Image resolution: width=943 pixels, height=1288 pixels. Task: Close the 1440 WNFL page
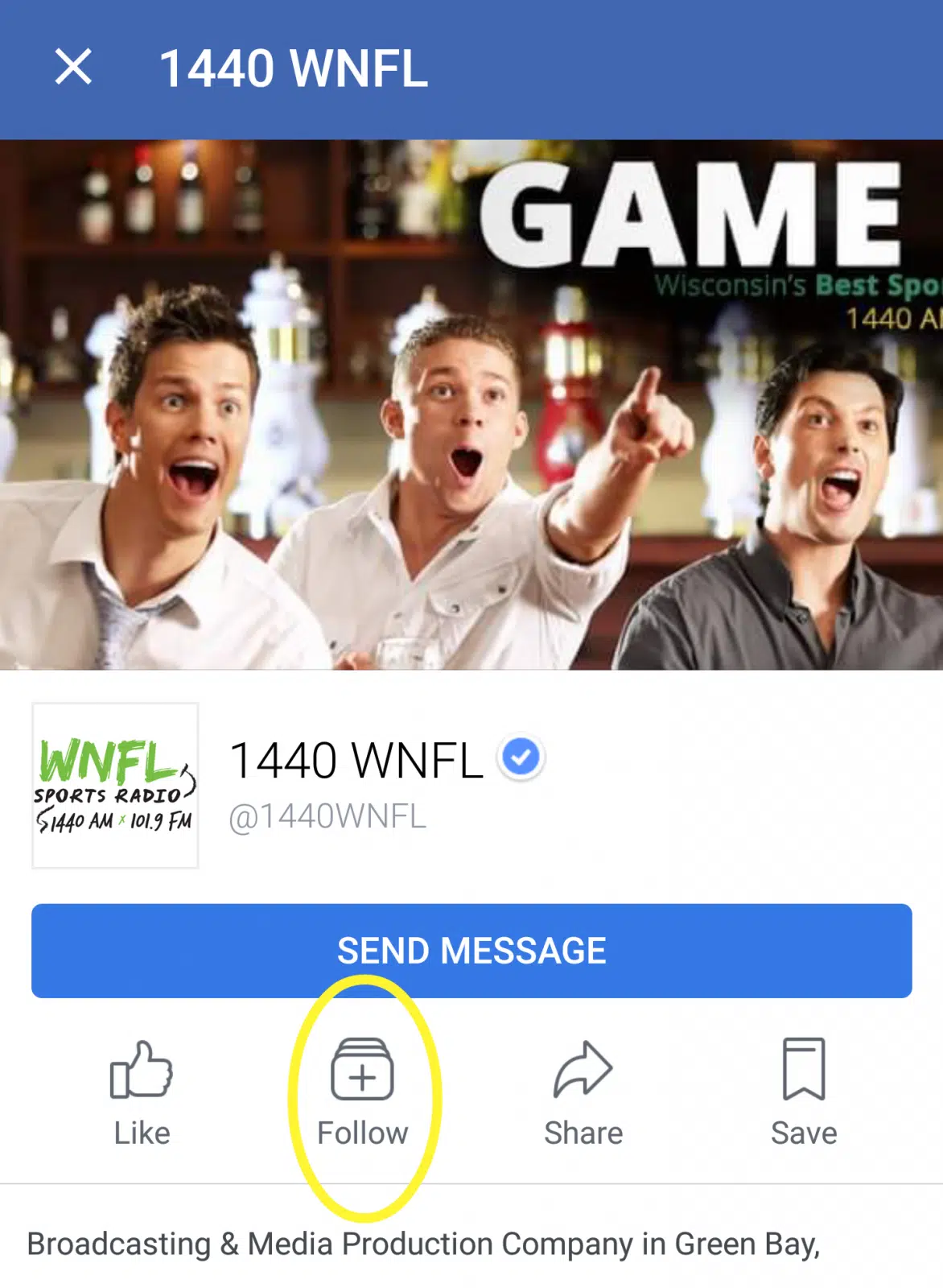[x=73, y=67]
